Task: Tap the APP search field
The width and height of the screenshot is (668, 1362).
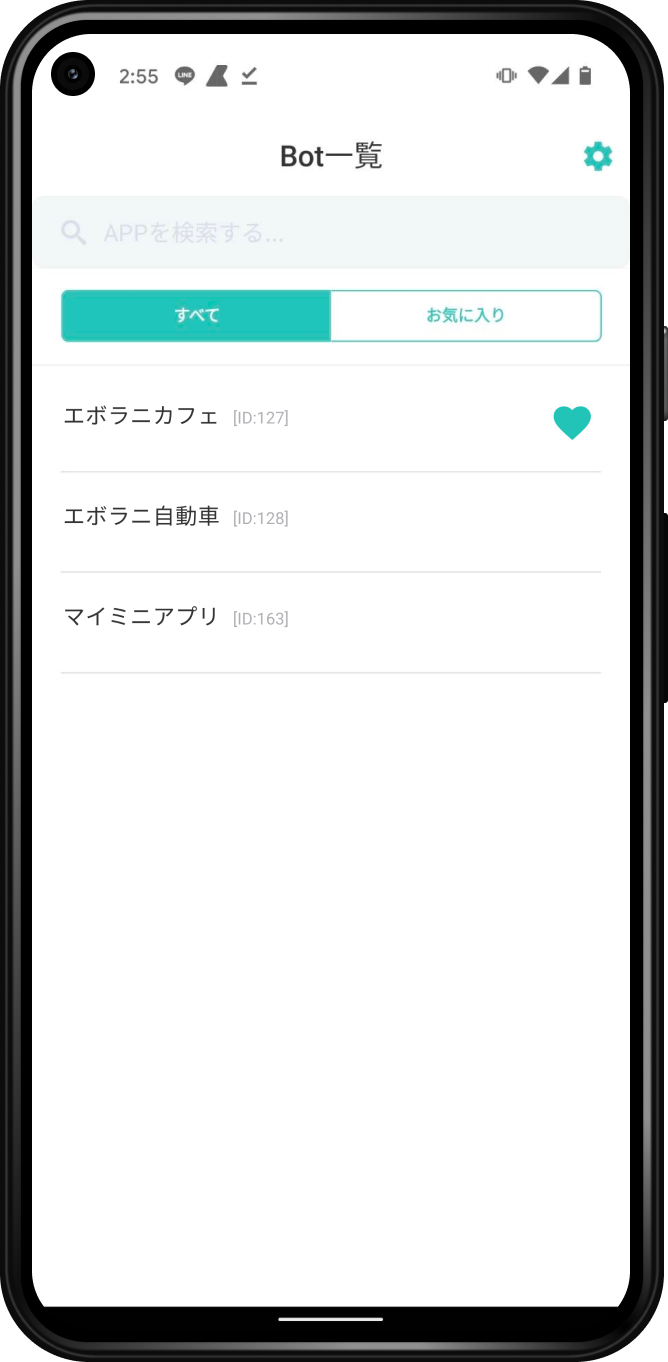Action: pyautogui.click(x=331, y=233)
